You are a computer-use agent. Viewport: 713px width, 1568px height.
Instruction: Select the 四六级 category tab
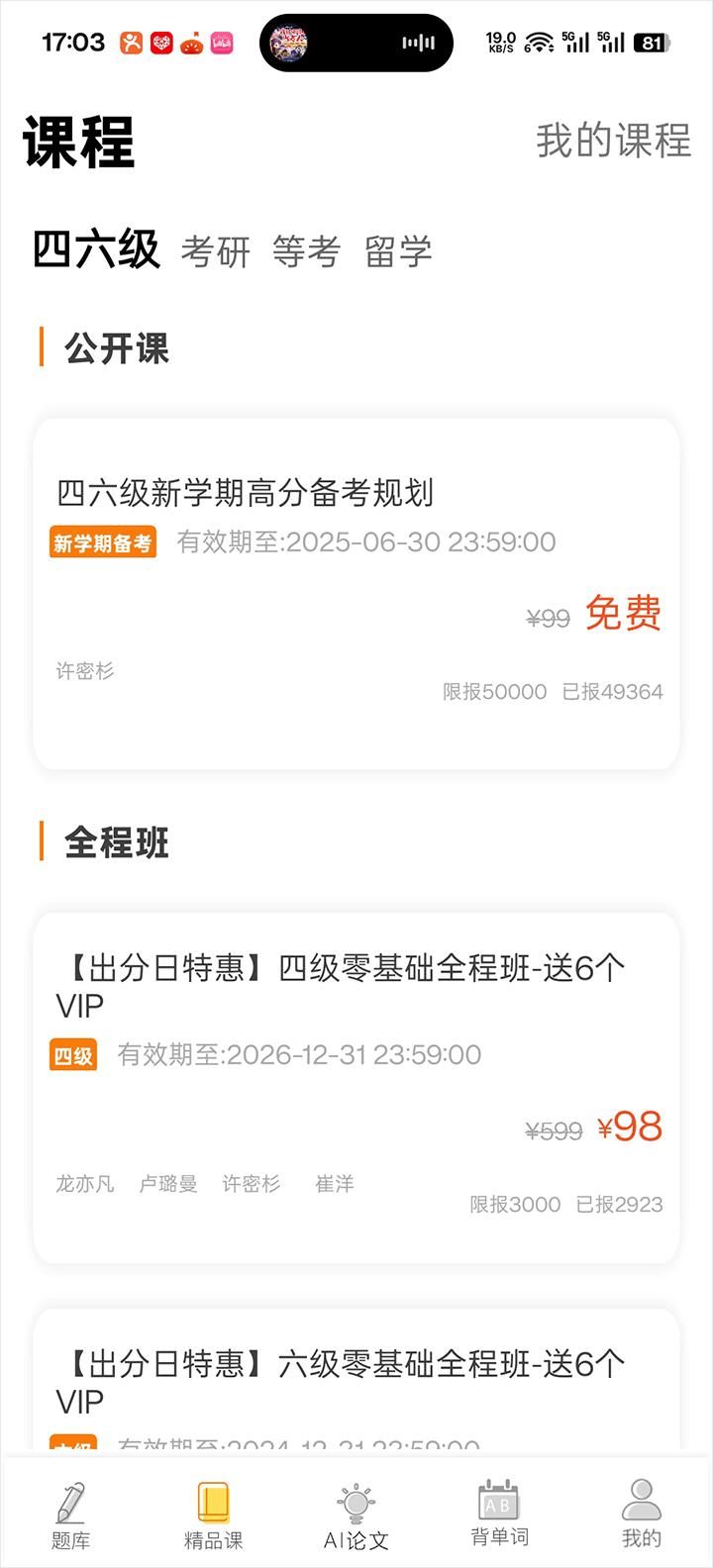coord(96,249)
